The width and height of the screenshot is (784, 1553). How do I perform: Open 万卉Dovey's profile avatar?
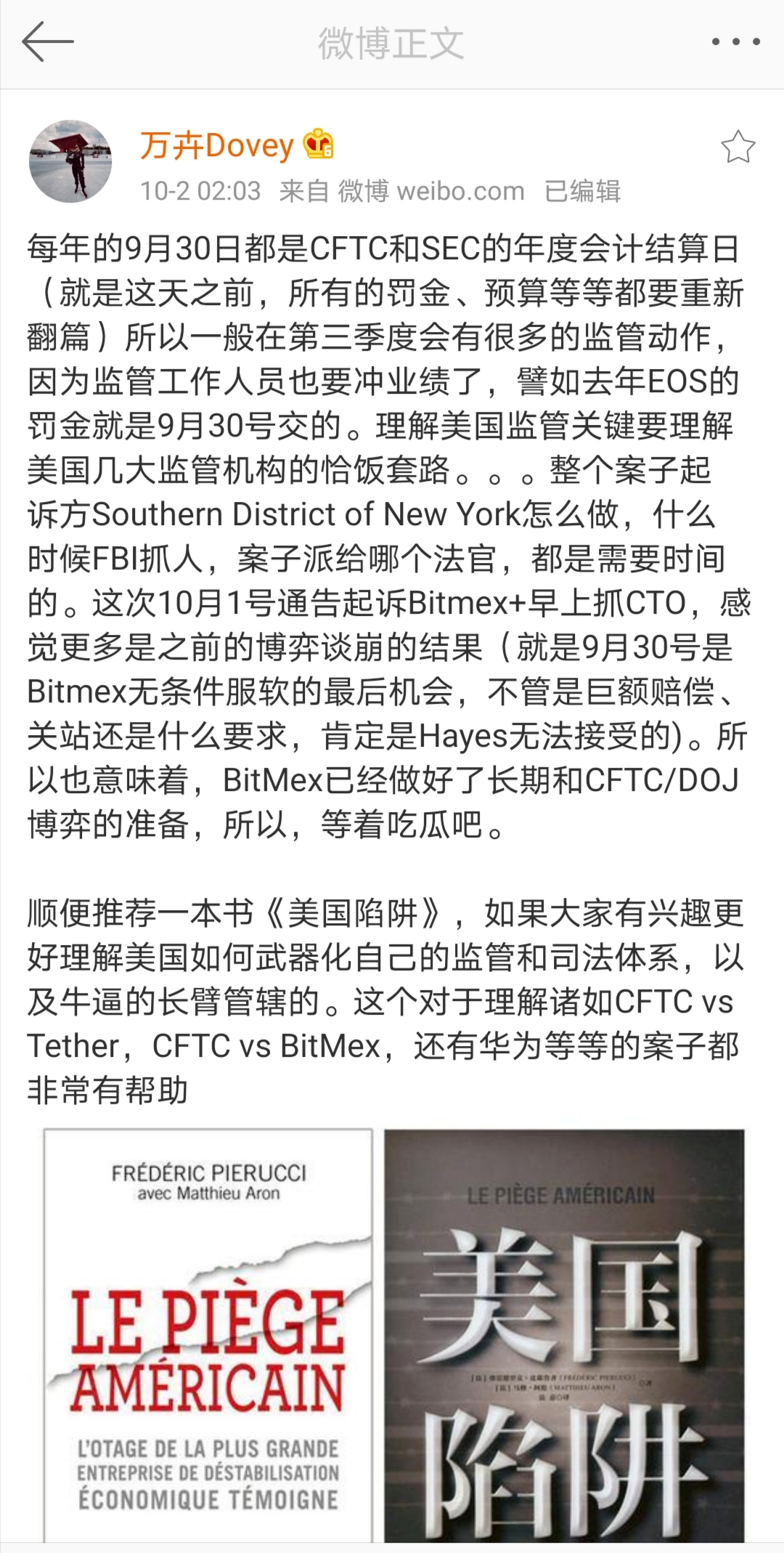[x=70, y=161]
